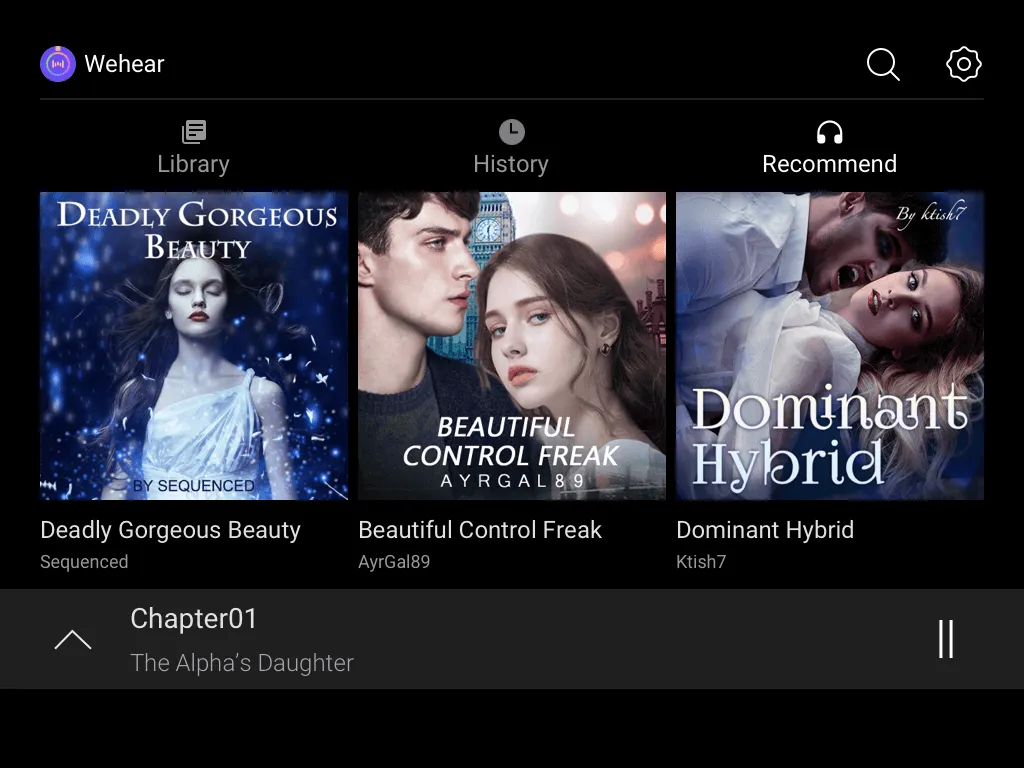Open the search icon
1024x768 pixels.
point(883,64)
